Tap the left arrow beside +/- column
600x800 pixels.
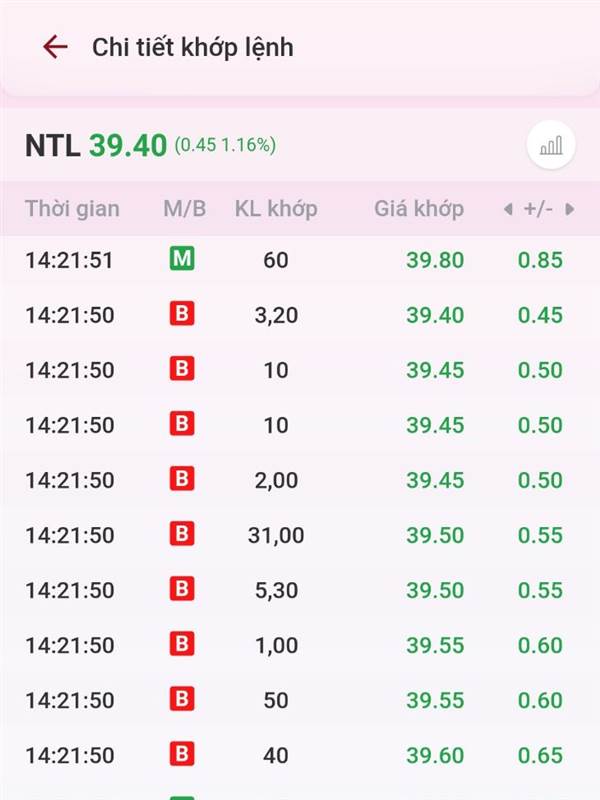(x=507, y=209)
